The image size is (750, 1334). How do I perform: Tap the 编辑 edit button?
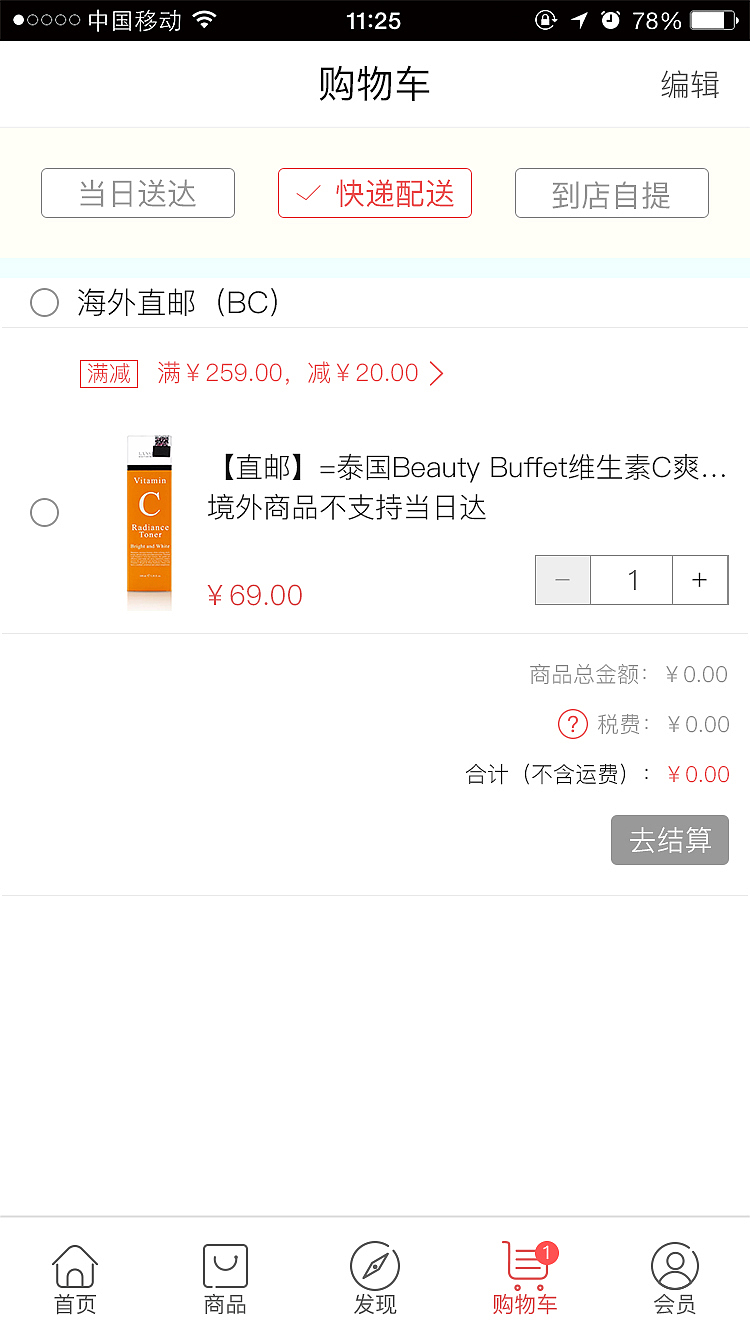(689, 87)
